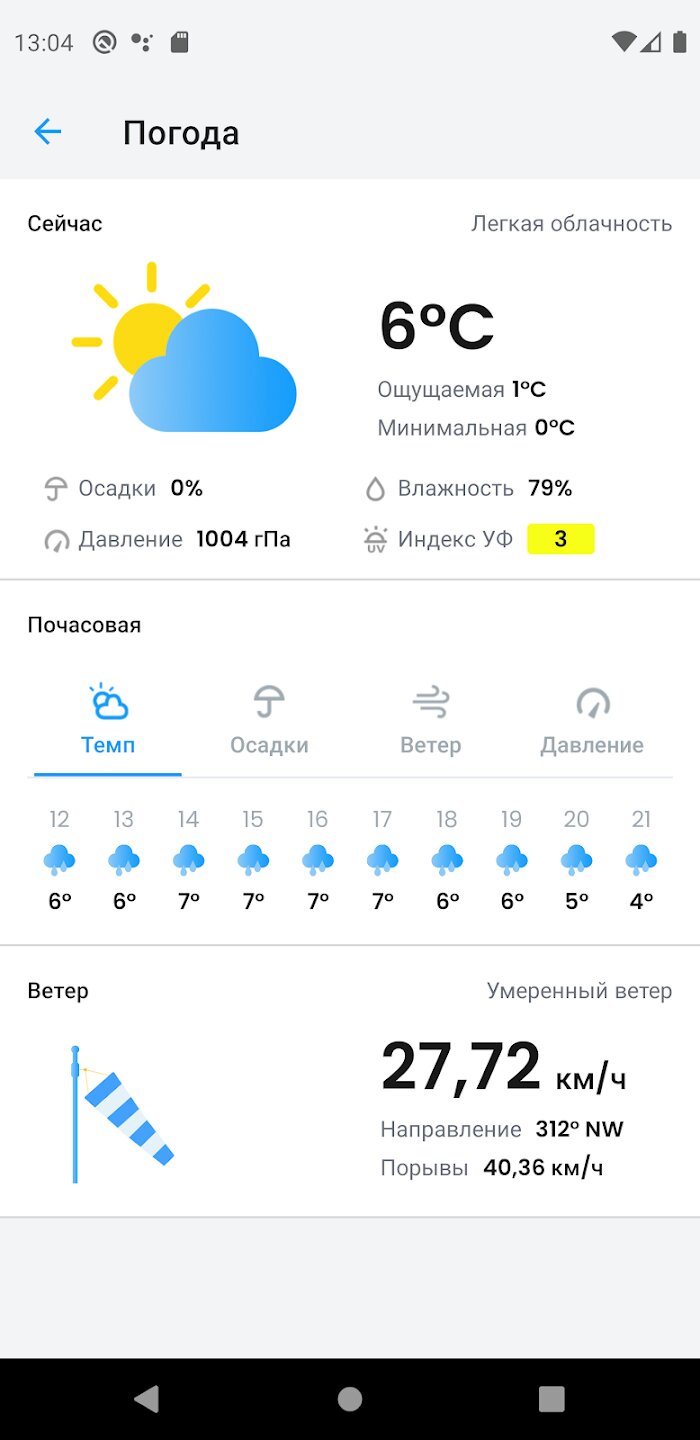Switch to the Осадки tab
Image resolution: width=700 pixels, height=1440 pixels.
[x=269, y=721]
